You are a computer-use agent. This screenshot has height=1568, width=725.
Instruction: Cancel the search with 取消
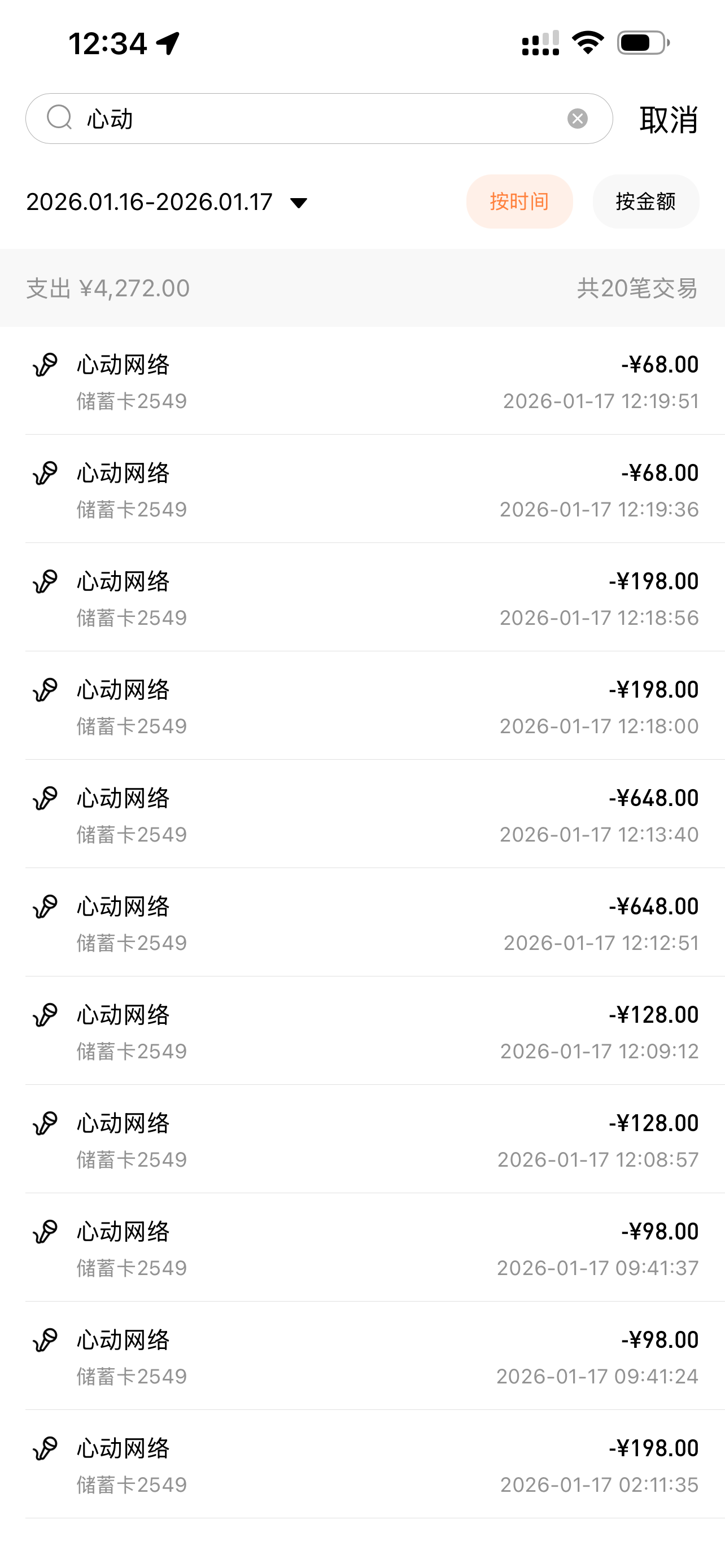click(669, 119)
